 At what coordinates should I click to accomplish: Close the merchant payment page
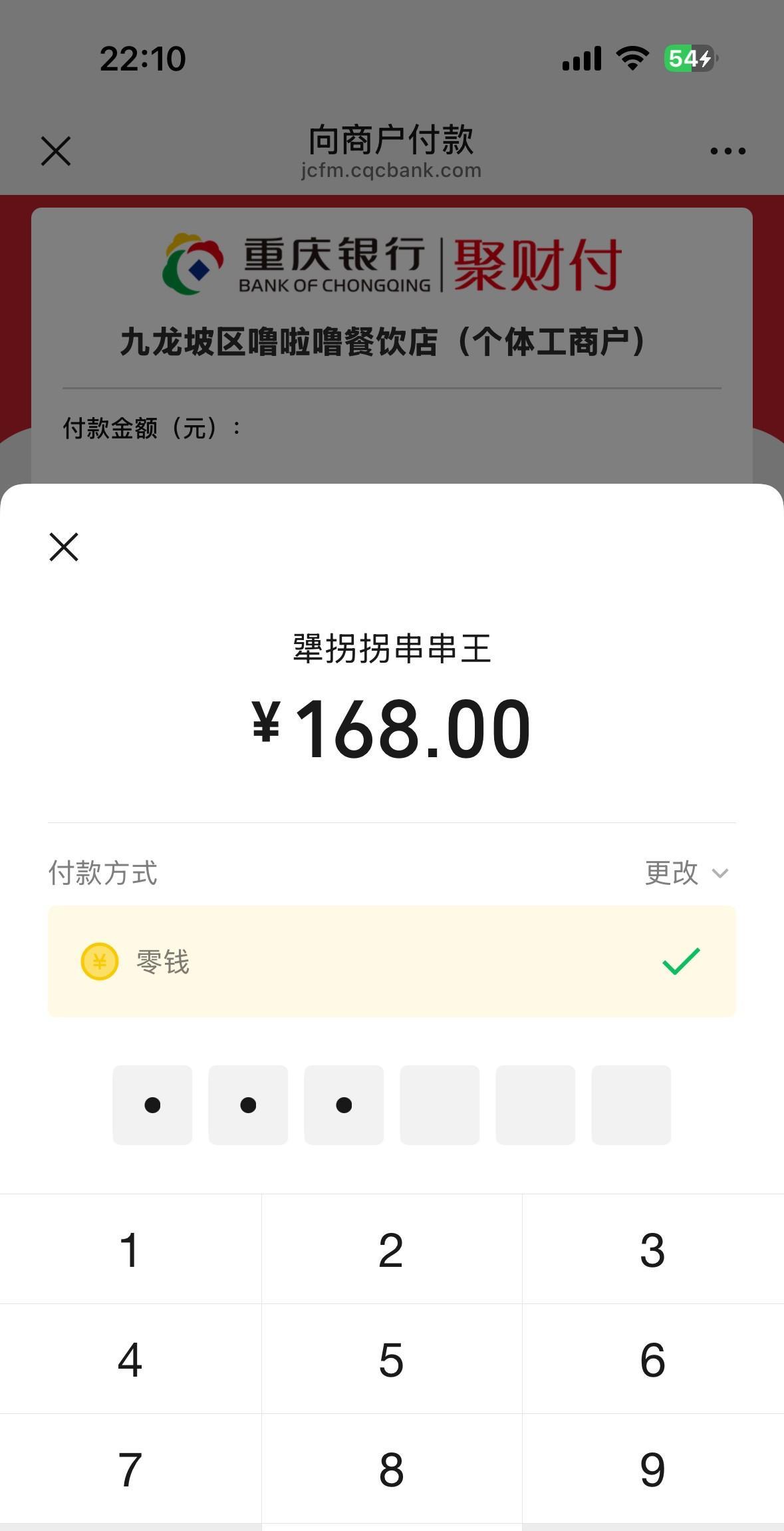coord(56,151)
